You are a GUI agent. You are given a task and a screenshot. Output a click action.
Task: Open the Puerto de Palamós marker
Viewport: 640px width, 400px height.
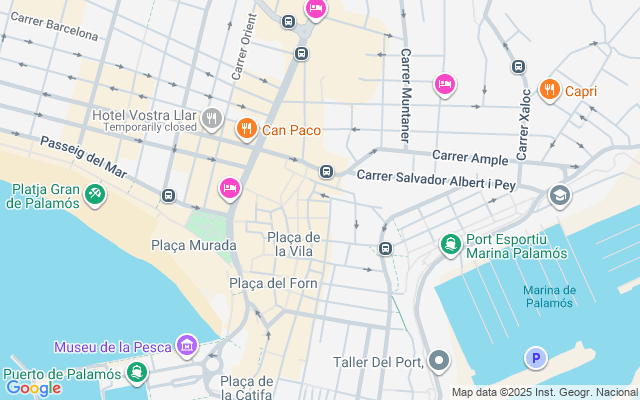(x=136, y=373)
